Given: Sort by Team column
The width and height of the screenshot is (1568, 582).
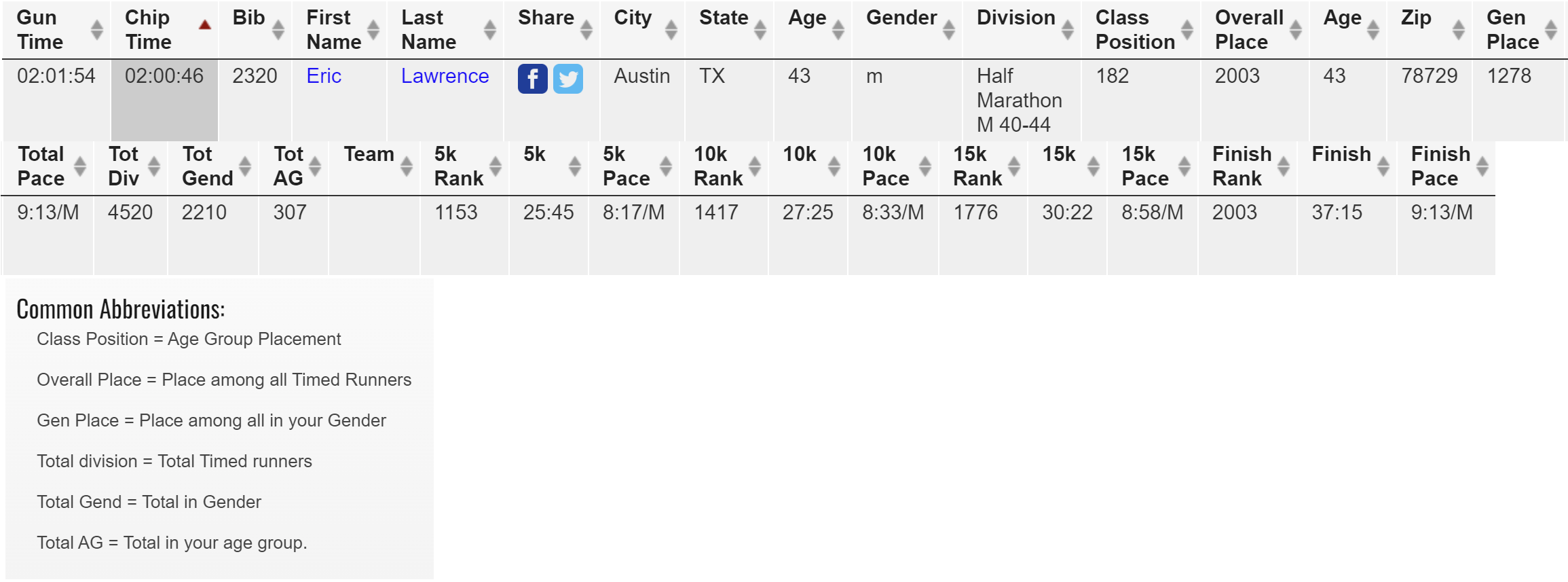Looking at the screenshot, I should (375, 165).
